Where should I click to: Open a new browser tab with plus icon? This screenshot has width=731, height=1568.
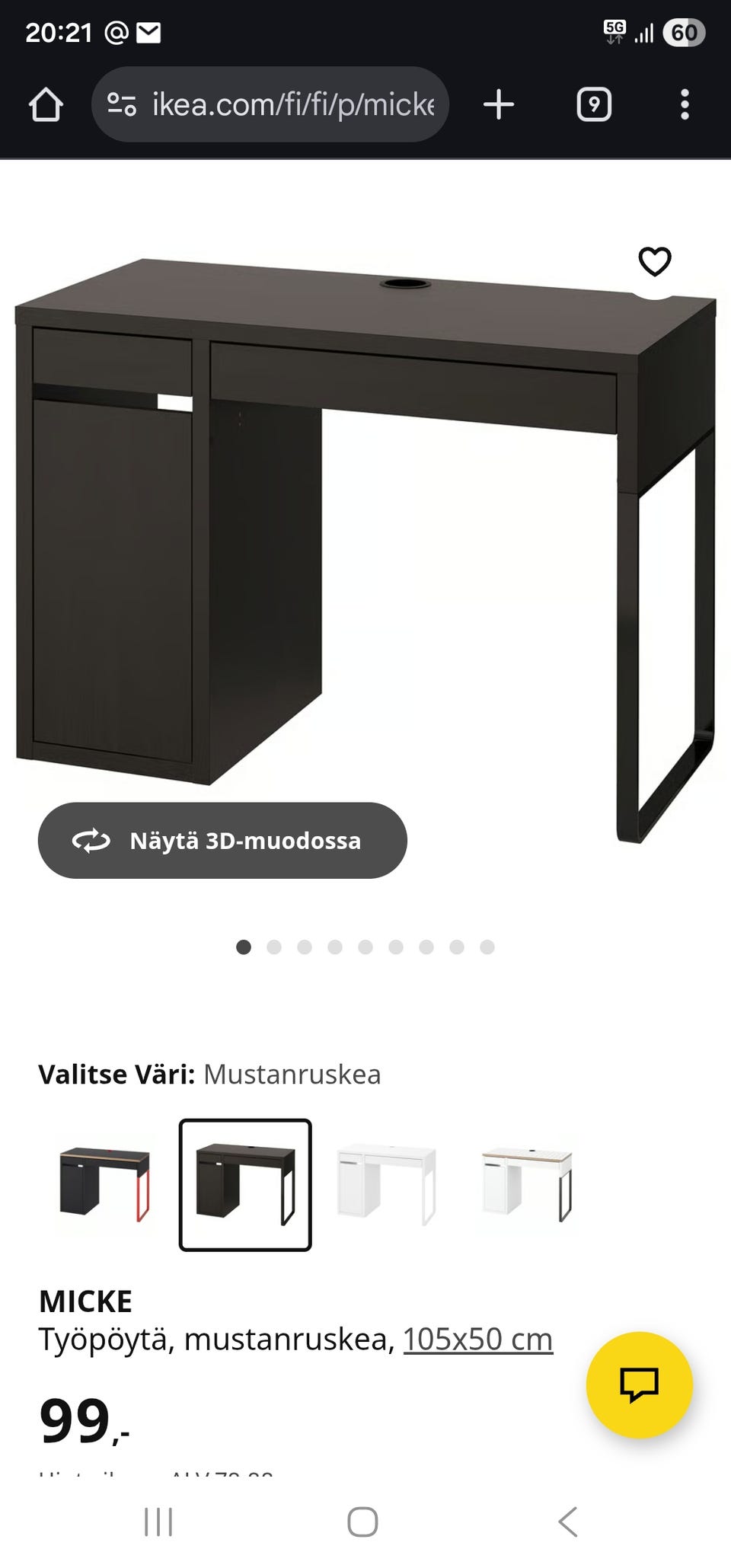[498, 104]
